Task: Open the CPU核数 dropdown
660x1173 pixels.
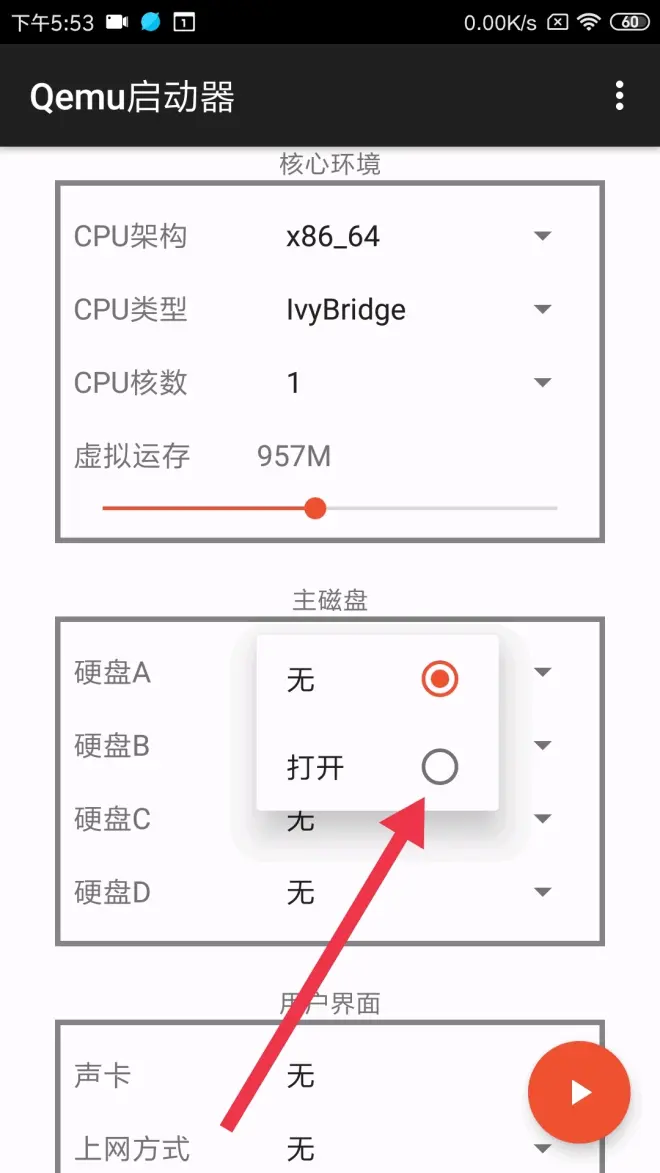Action: click(542, 383)
